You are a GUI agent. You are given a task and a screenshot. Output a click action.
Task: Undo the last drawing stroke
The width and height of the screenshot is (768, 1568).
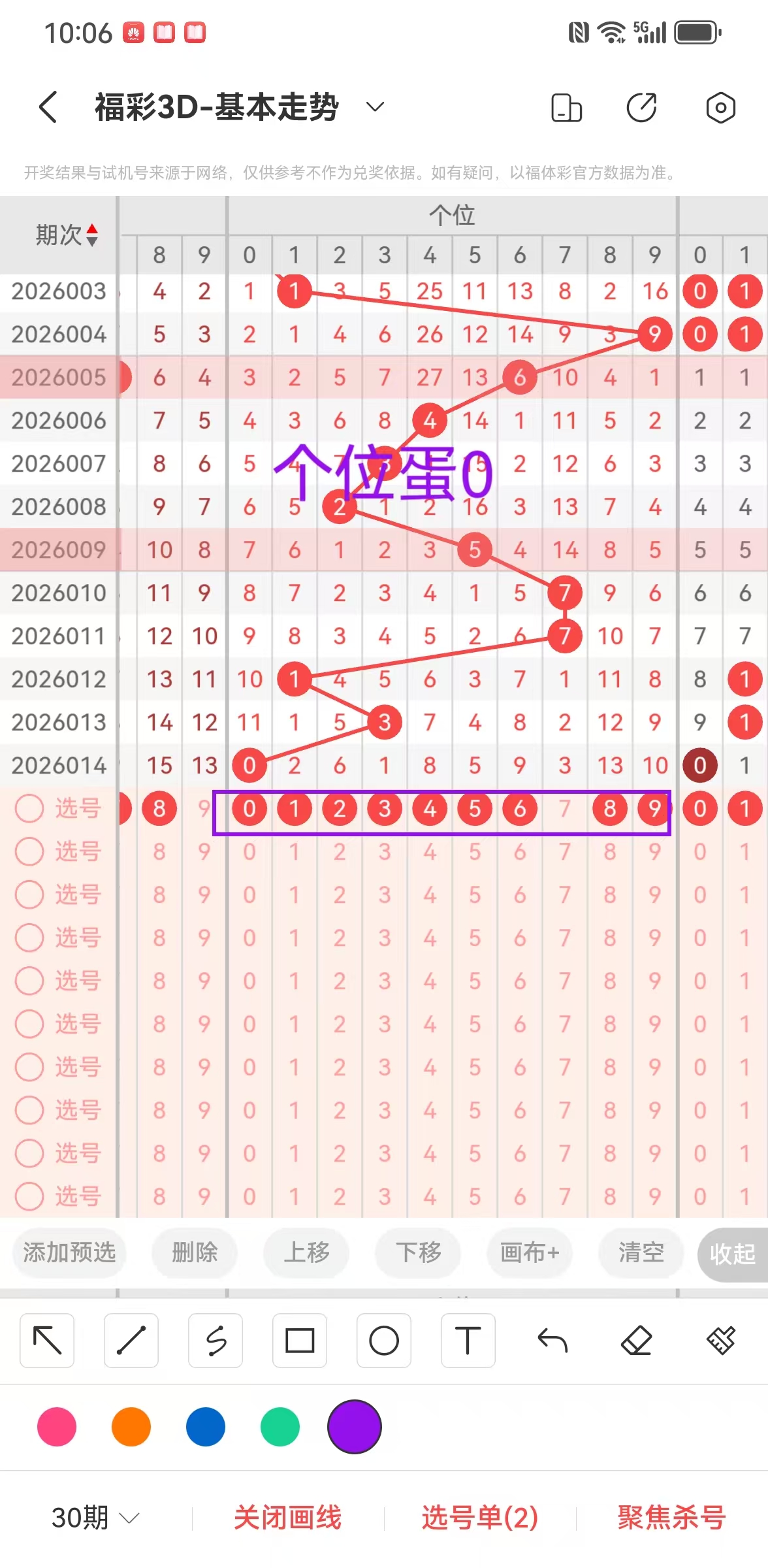(x=552, y=1341)
